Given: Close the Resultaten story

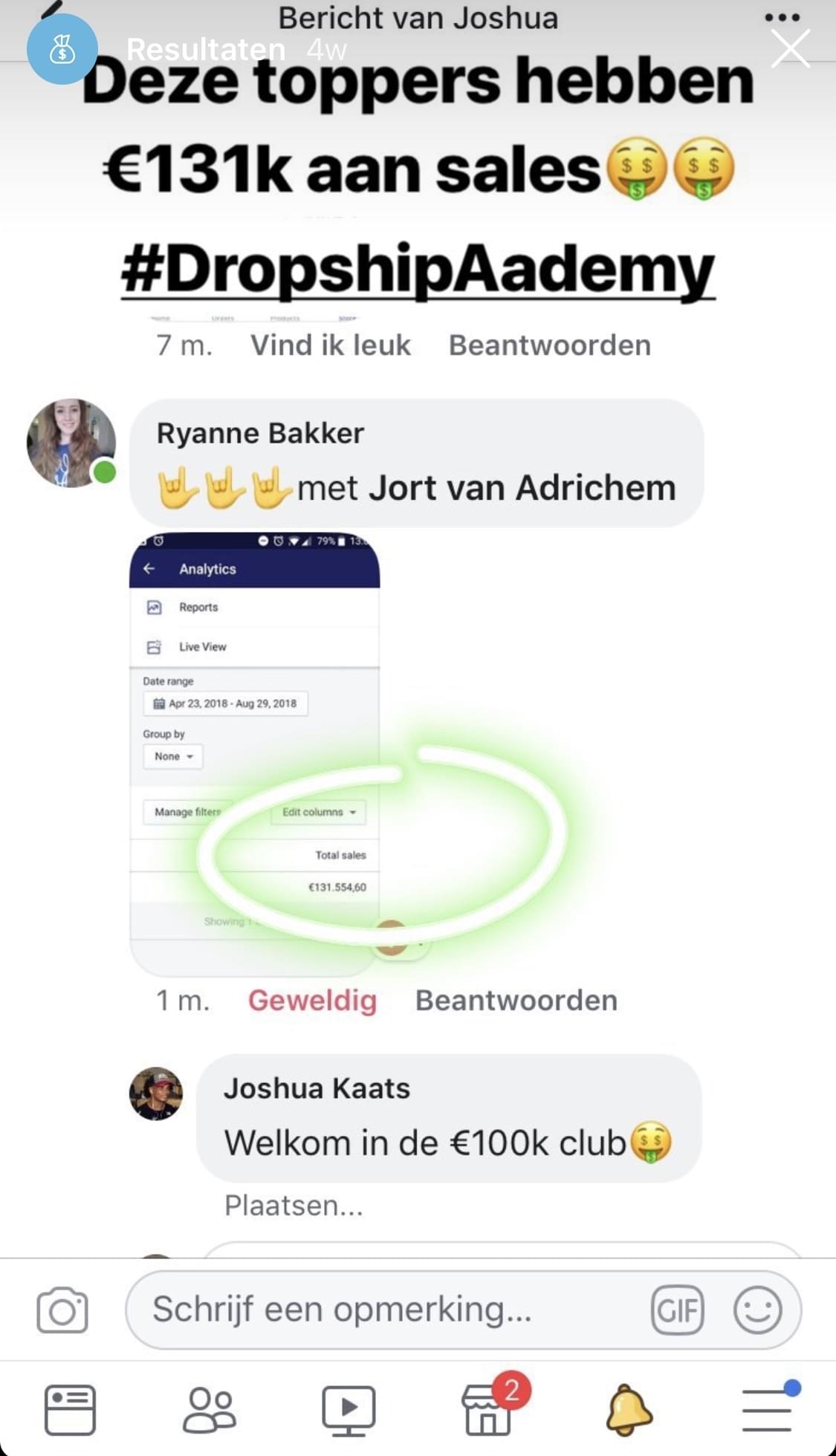Looking at the screenshot, I should pyautogui.click(x=790, y=49).
